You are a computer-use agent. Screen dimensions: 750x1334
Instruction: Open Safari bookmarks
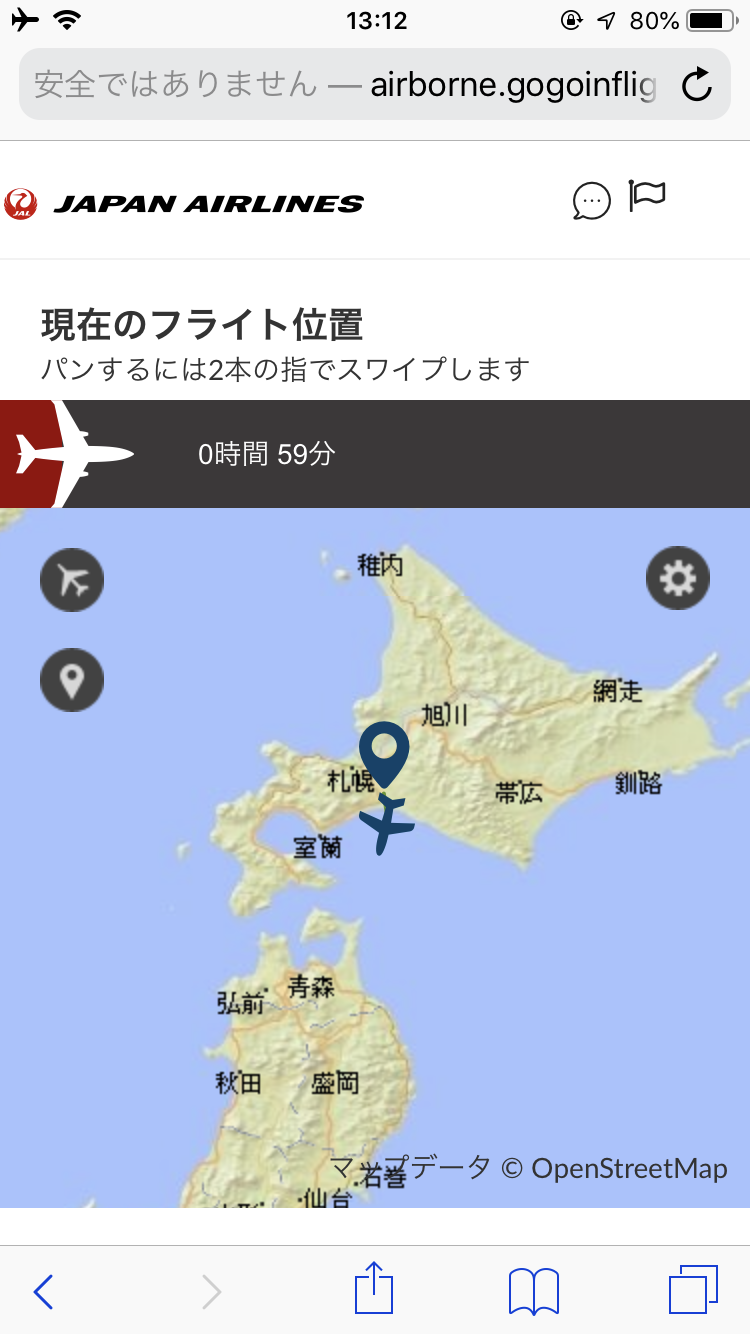click(x=534, y=1291)
